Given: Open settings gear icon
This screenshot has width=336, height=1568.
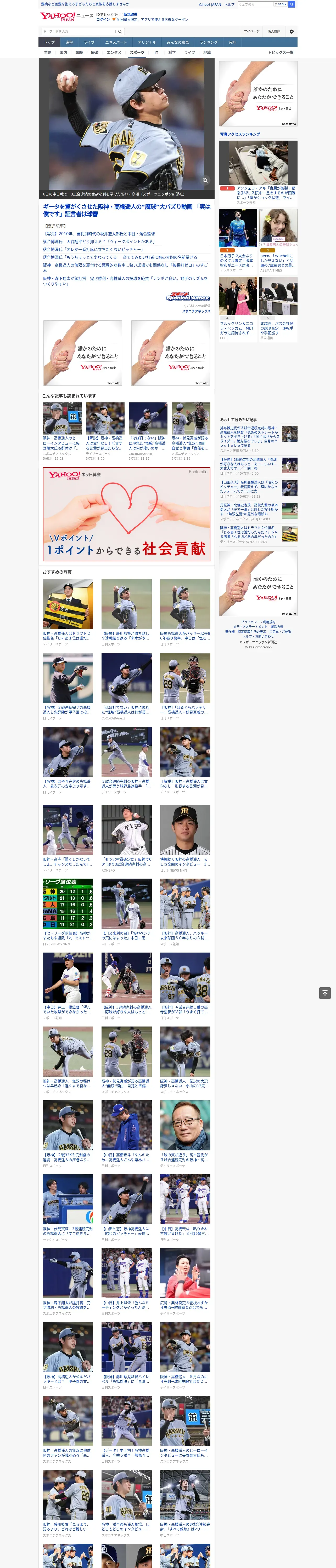Looking at the screenshot, I should 292,32.
